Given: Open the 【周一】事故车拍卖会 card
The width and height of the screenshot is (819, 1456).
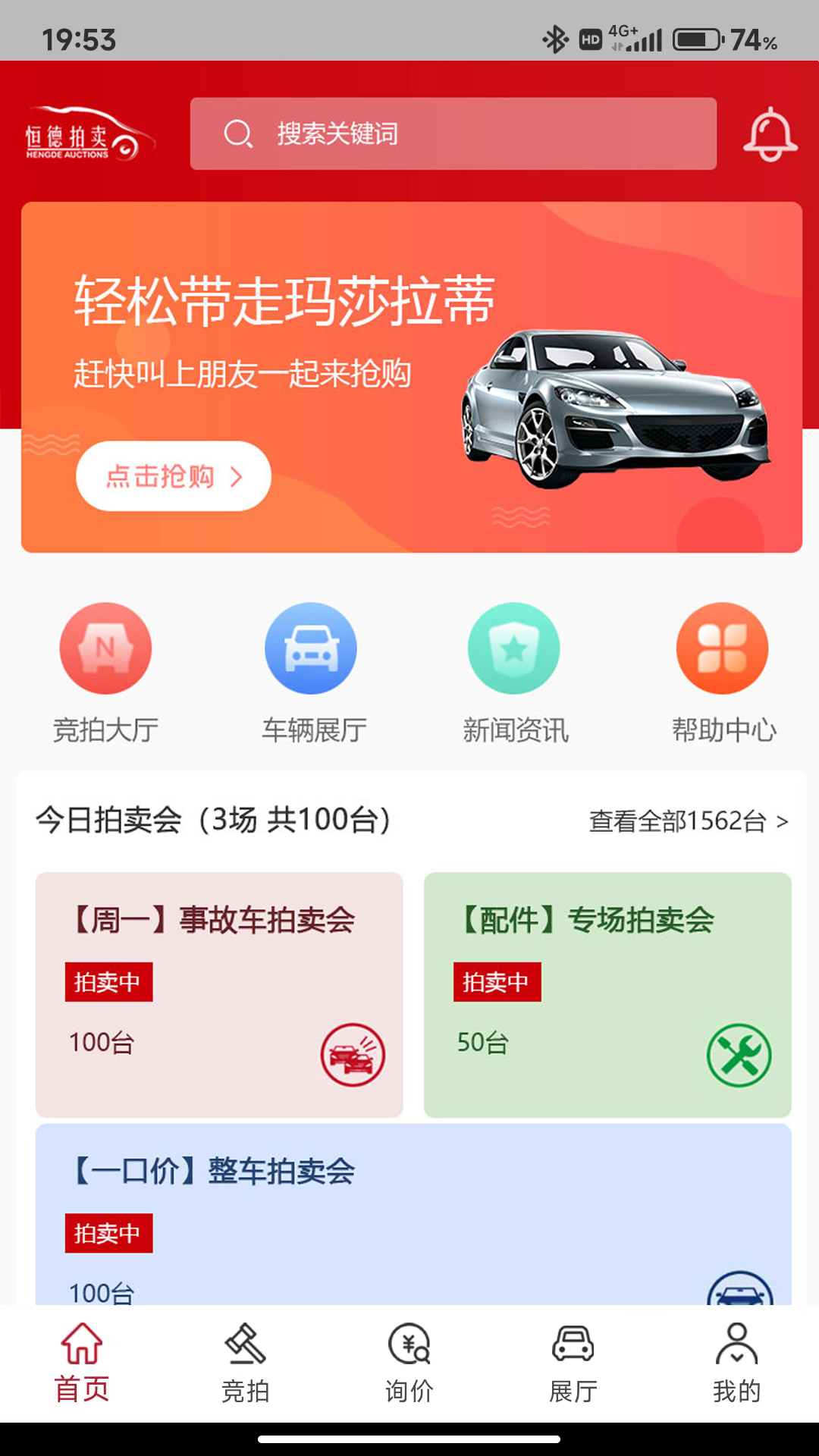Looking at the screenshot, I should (x=219, y=994).
